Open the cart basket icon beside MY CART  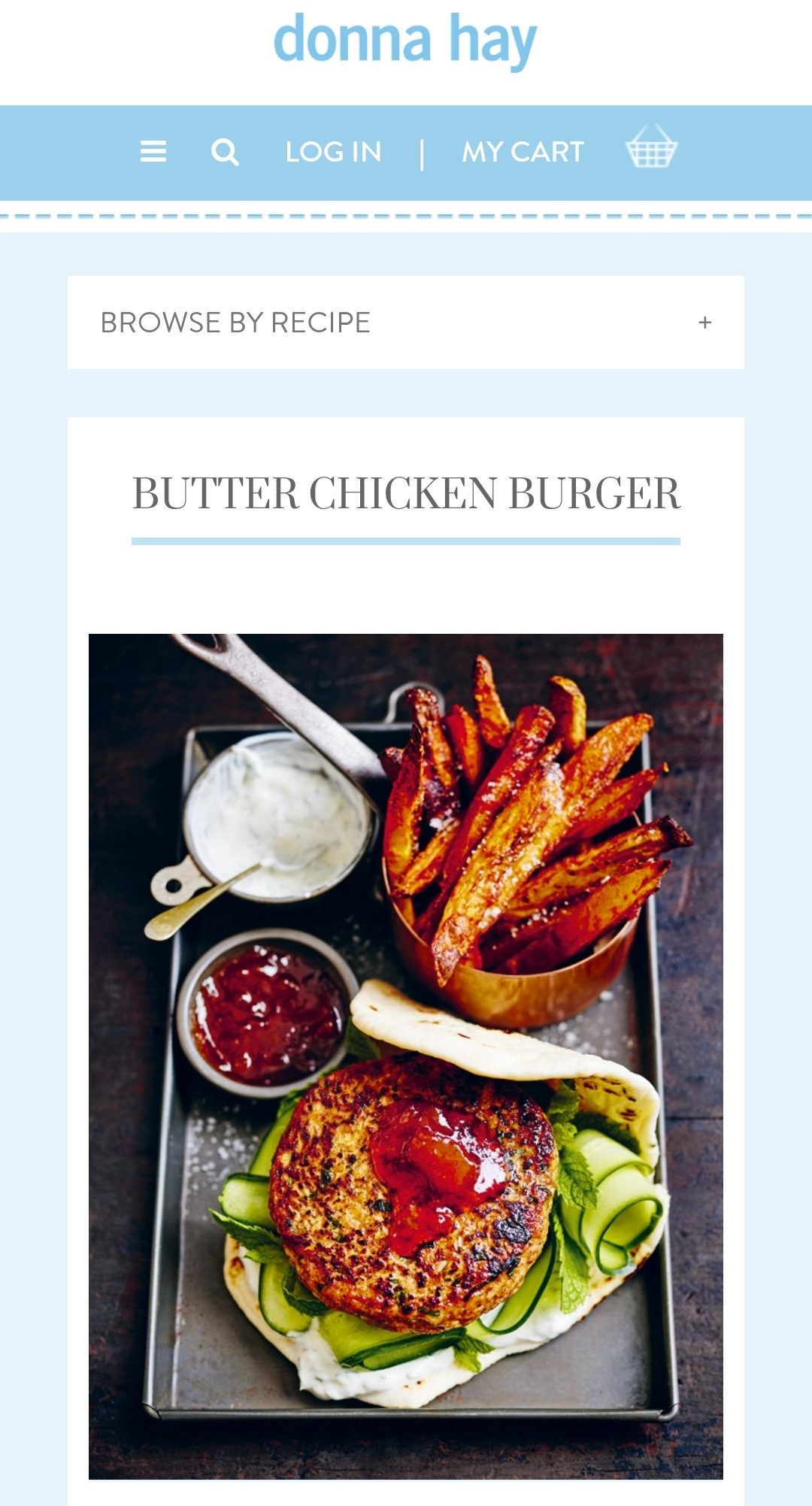[651, 150]
